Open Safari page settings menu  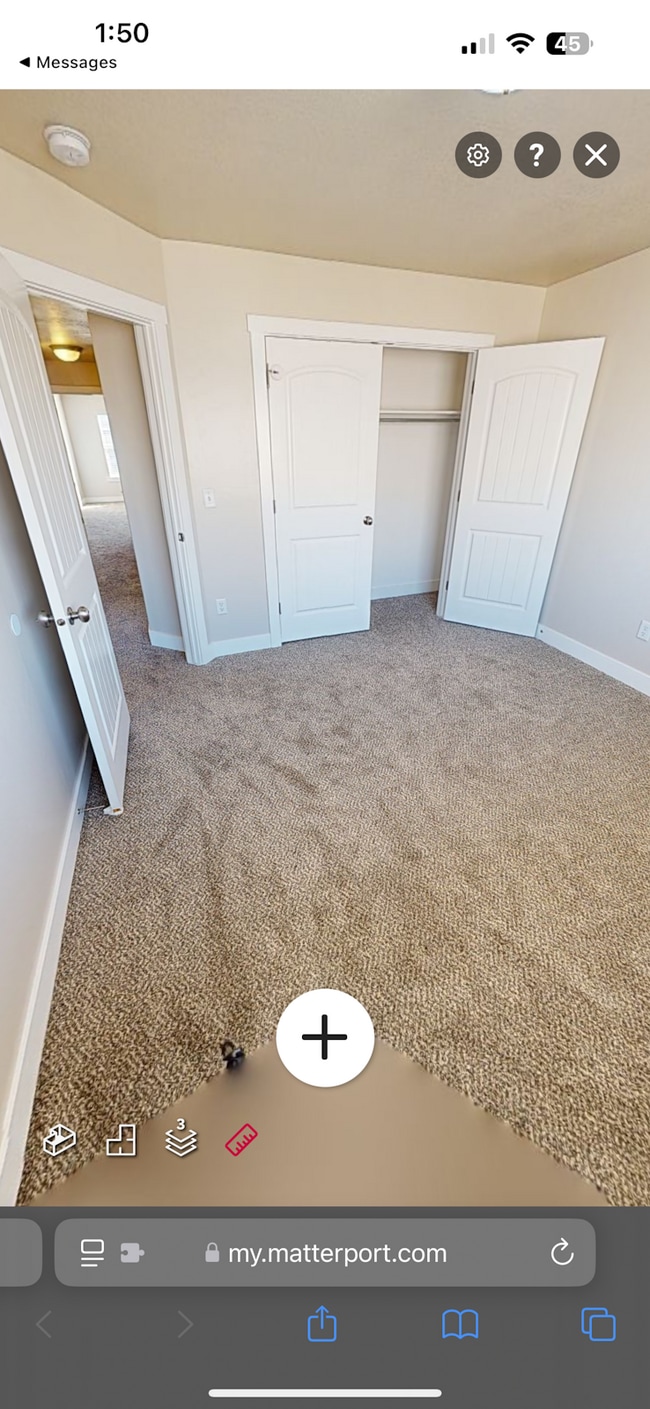(x=93, y=1253)
